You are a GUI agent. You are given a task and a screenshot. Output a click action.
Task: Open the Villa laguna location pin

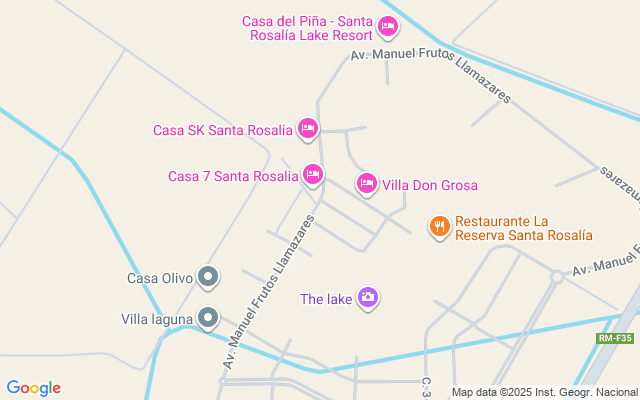208,318
